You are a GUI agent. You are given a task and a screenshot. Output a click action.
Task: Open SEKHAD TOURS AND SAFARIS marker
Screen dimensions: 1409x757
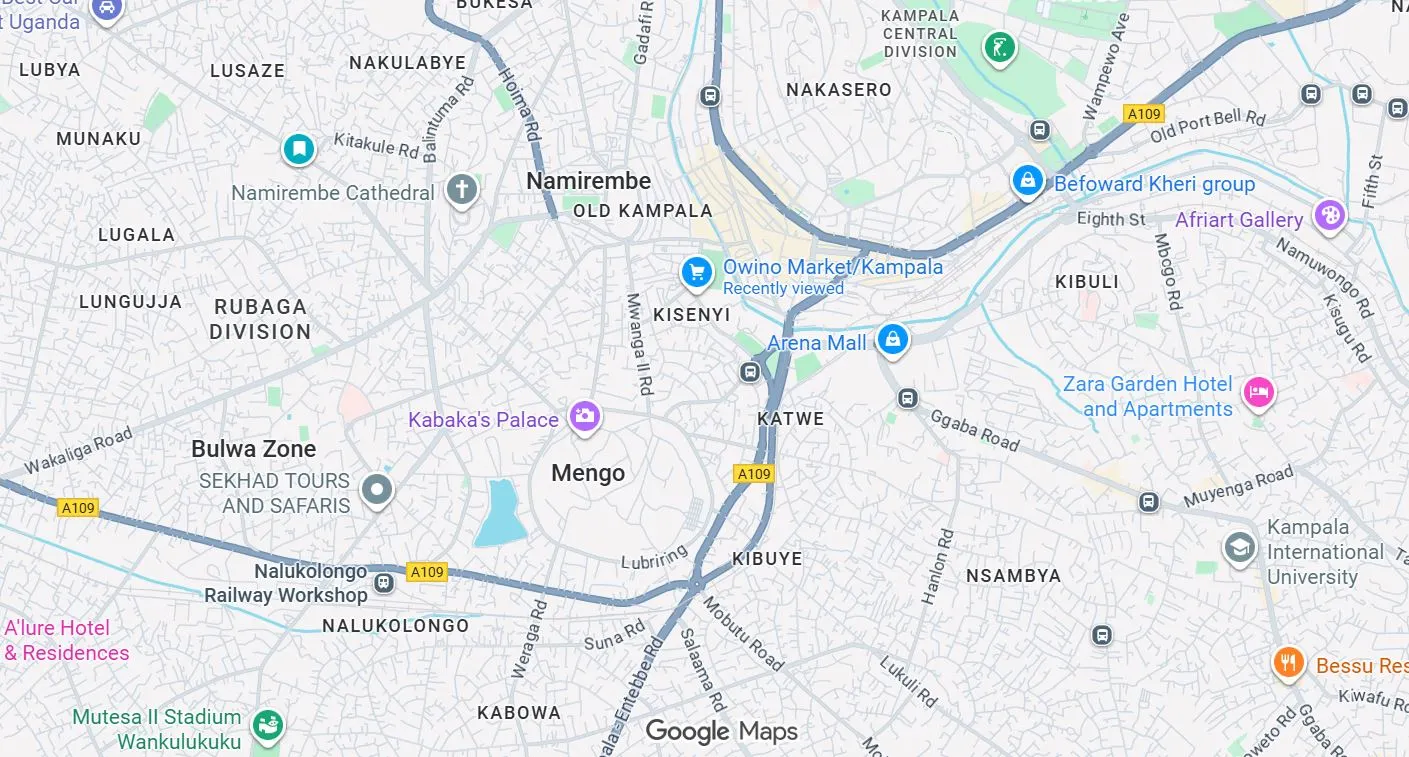coord(377,490)
